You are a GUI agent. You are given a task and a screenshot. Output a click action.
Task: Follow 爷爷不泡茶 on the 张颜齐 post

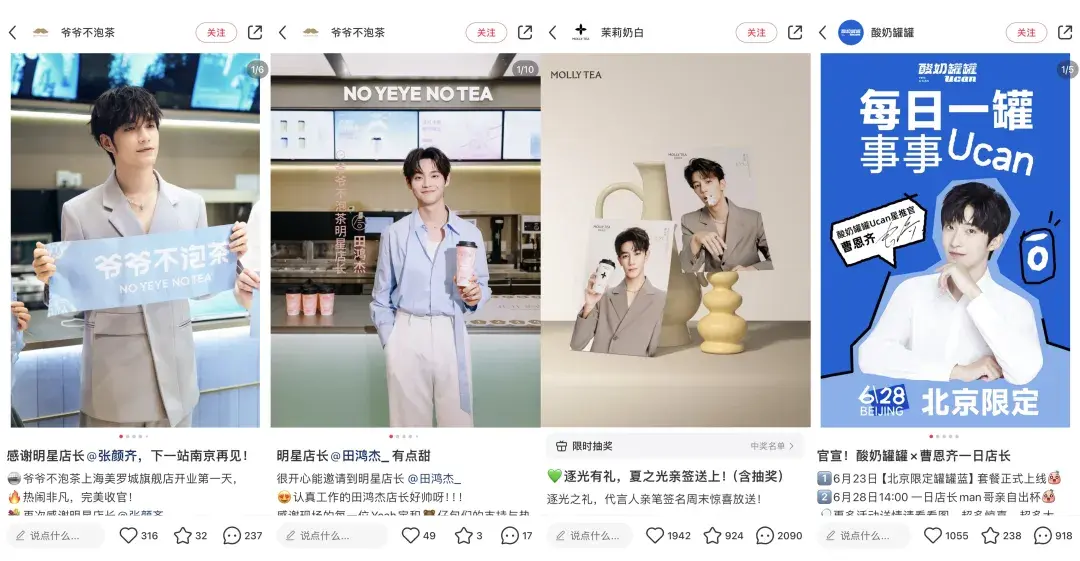(x=216, y=33)
